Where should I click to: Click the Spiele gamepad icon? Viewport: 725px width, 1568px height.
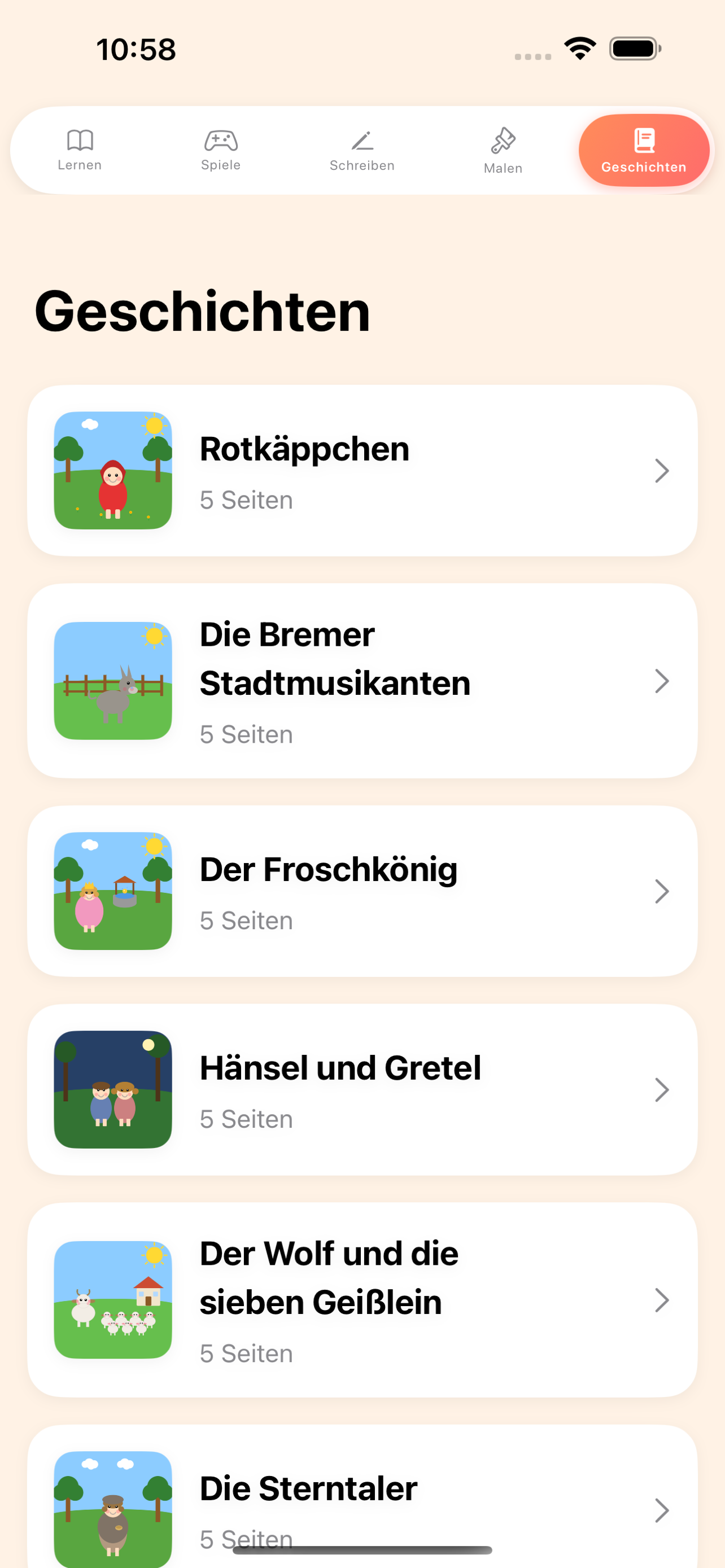[x=221, y=140]
